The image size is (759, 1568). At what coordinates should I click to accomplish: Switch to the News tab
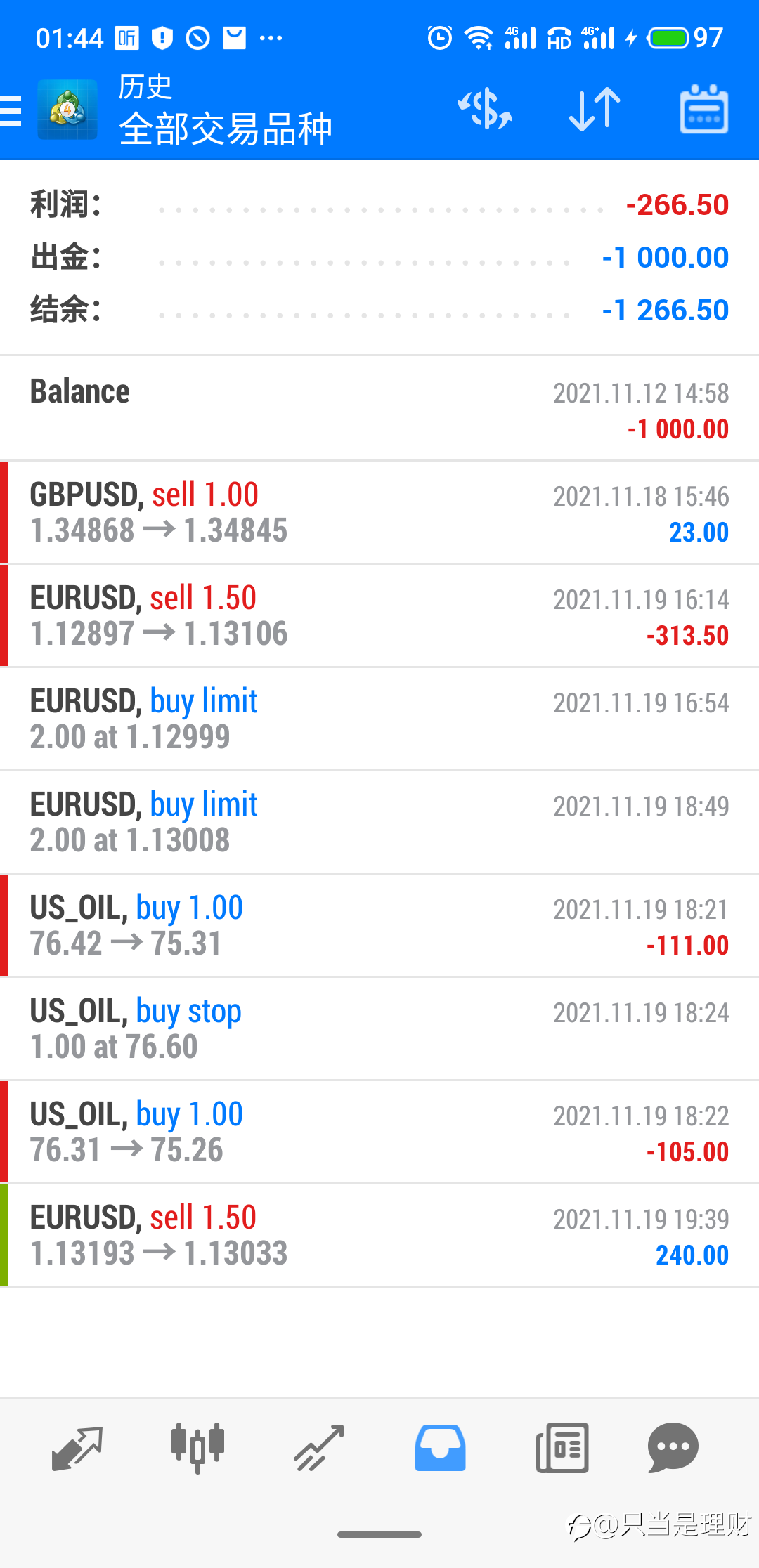pyautogui.click(x=562, y=1448)
